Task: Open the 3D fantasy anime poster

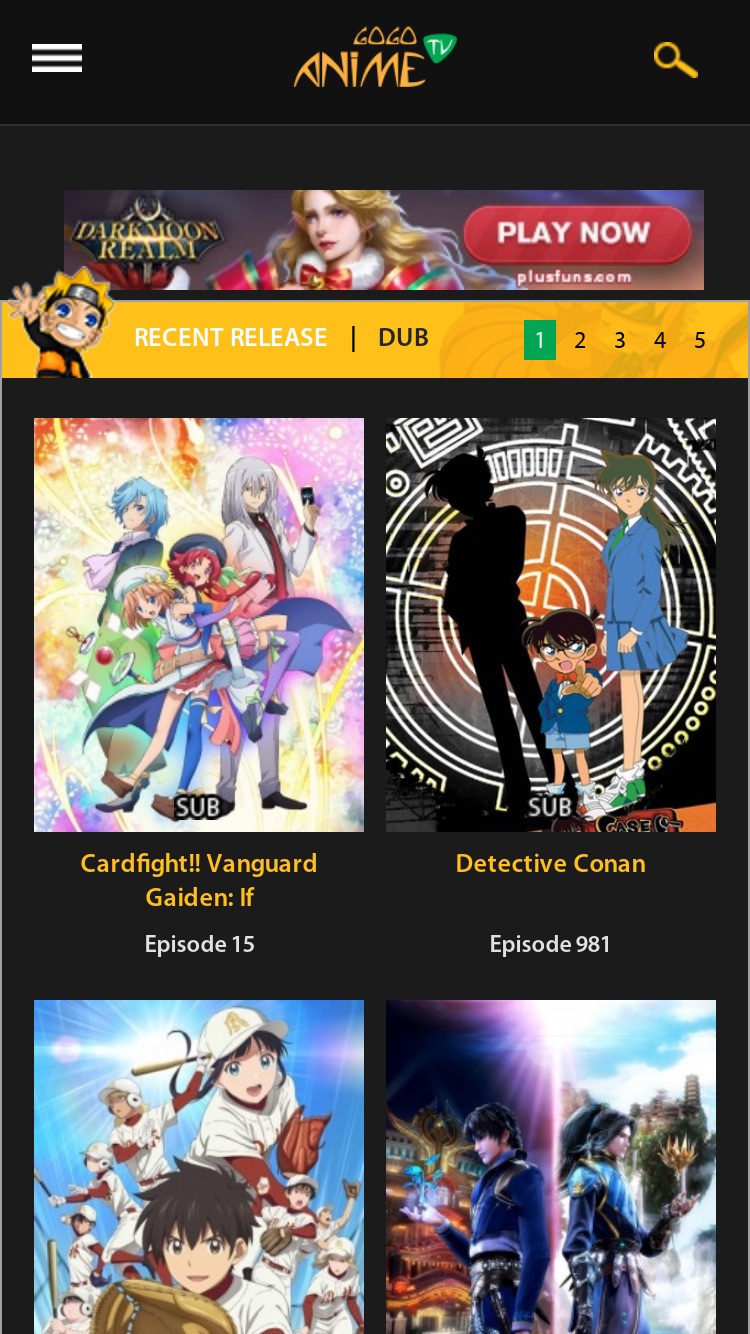Action: (551, 1167)
